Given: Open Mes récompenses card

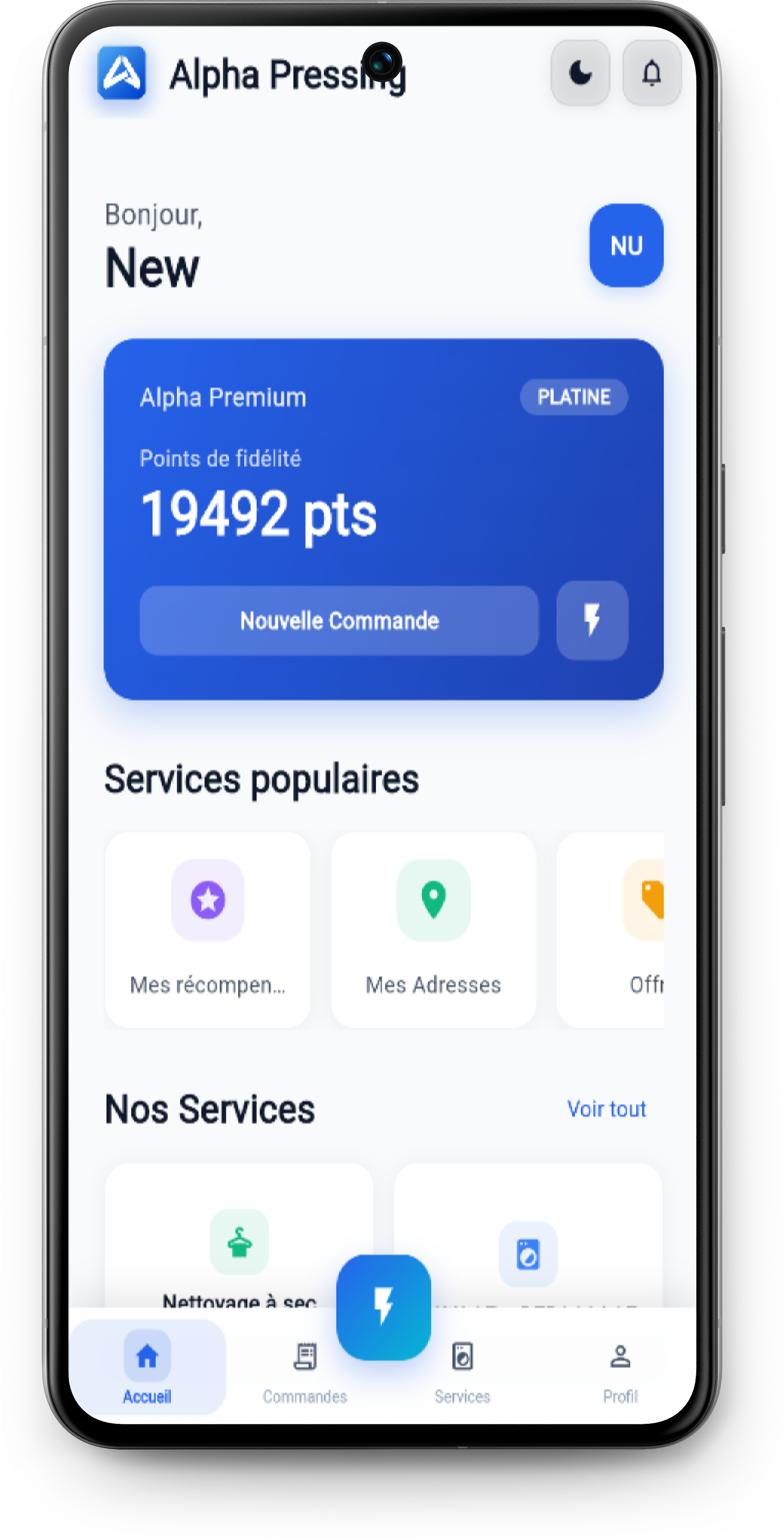Looking at the screenshot, I should (x=208, y=929).
